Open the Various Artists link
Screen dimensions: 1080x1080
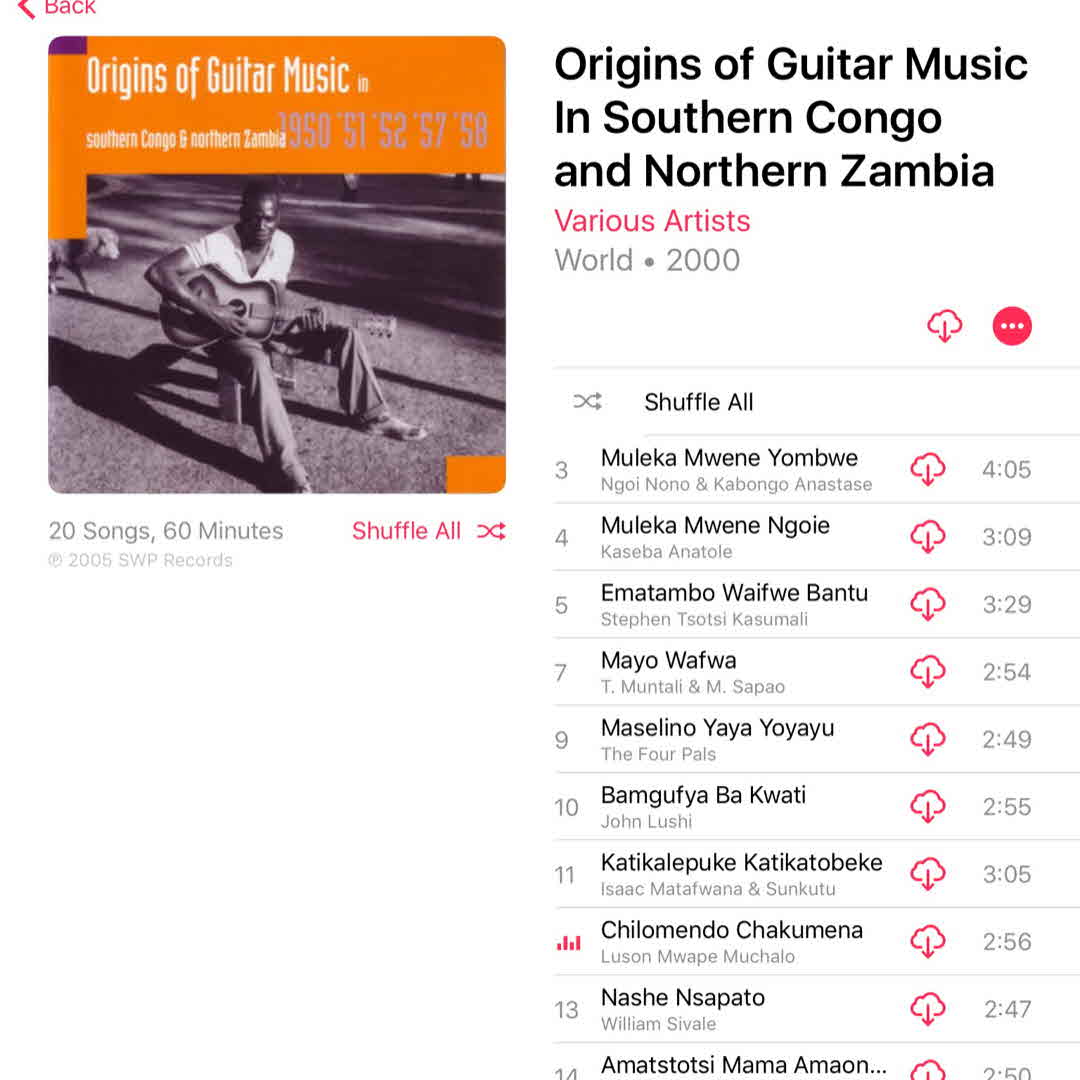(652, 221)
